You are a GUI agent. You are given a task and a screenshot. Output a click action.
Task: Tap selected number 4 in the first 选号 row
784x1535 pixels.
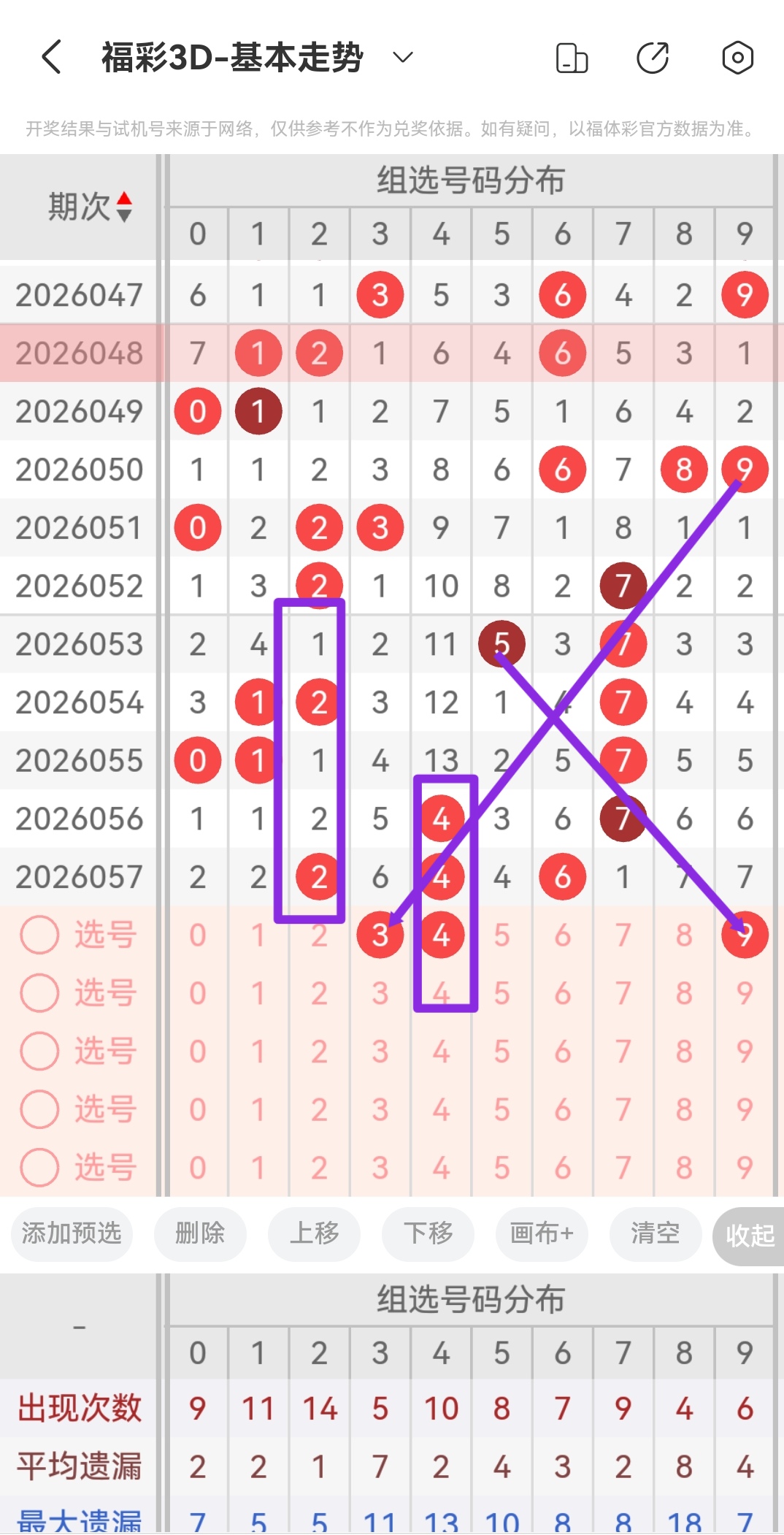click(x=441, y=934)
